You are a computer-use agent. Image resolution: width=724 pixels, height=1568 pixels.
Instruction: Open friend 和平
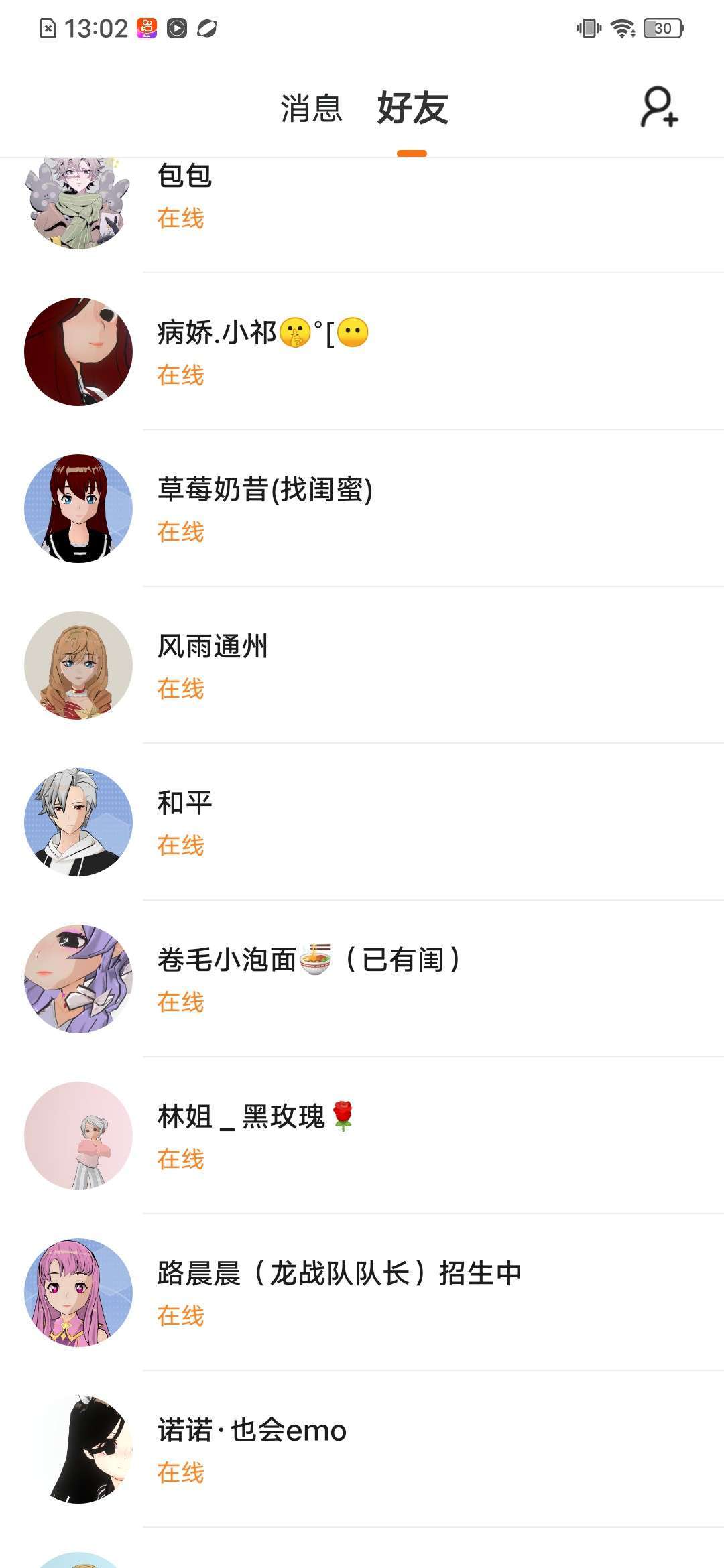362,822
